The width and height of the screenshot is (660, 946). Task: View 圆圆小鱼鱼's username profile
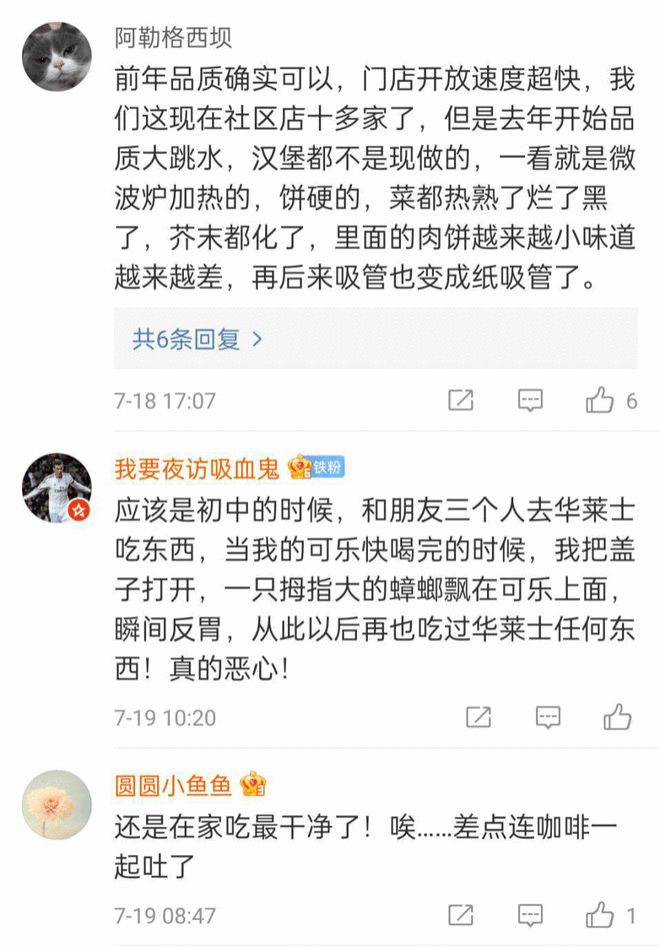click(173, 785)
